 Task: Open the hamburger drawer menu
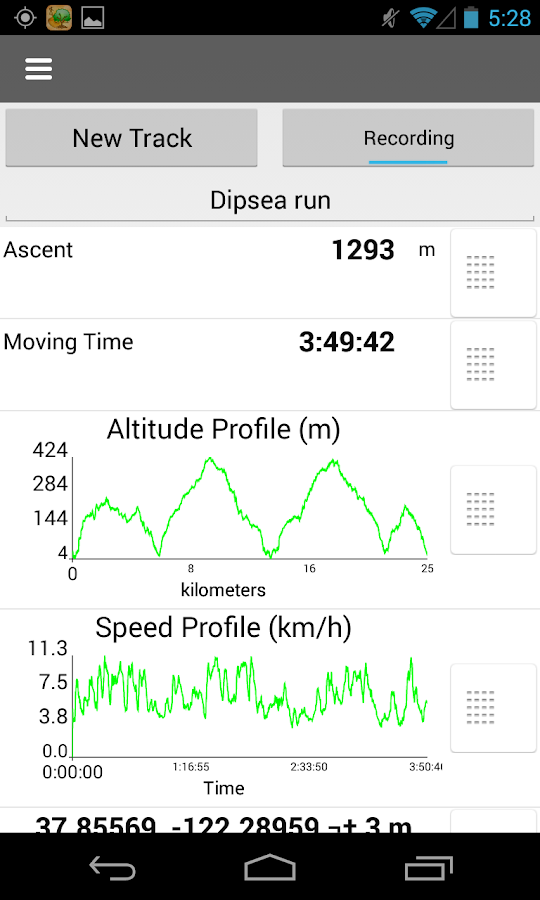[38, 69]
